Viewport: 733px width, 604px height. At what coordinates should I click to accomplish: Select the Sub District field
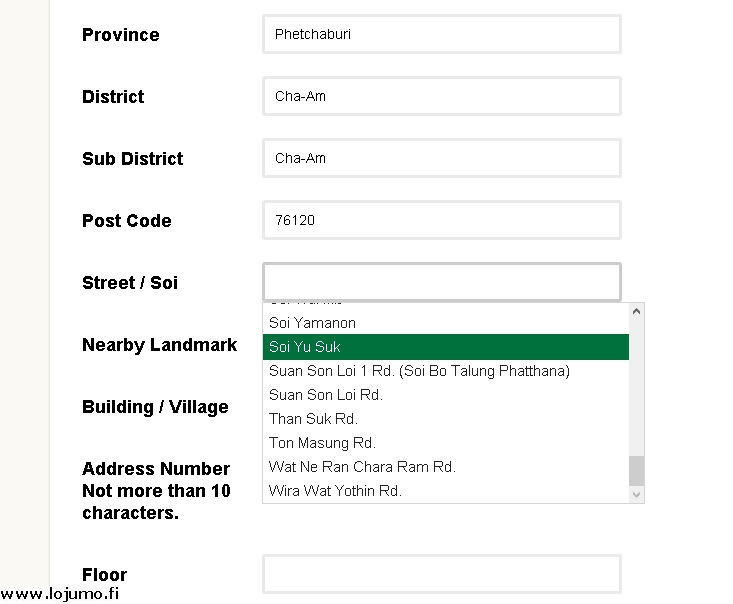pyautogui.click(x=441, y=158)
